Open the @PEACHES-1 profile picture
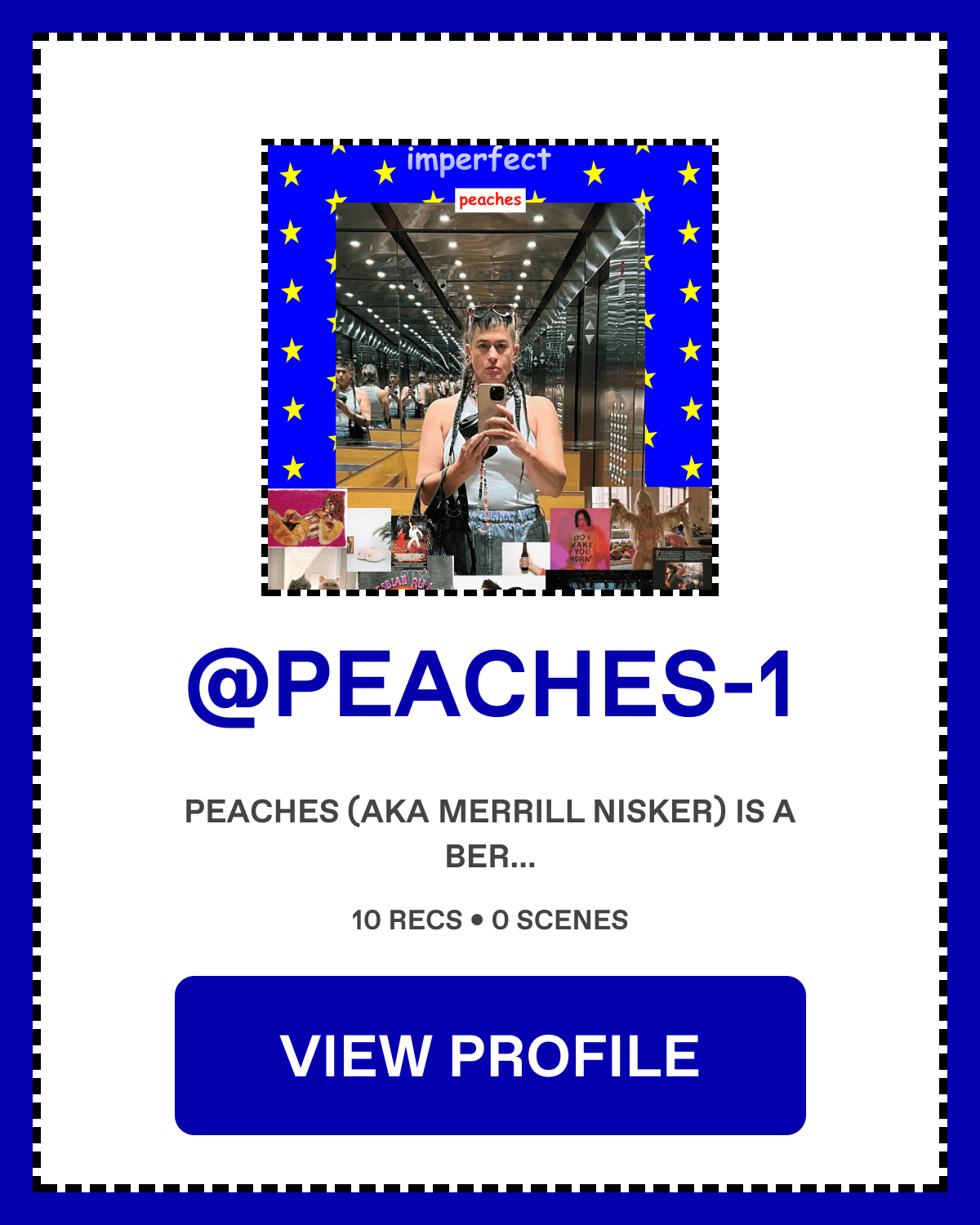This screenshot has height=1225, width=980. [x=490, y=367]
